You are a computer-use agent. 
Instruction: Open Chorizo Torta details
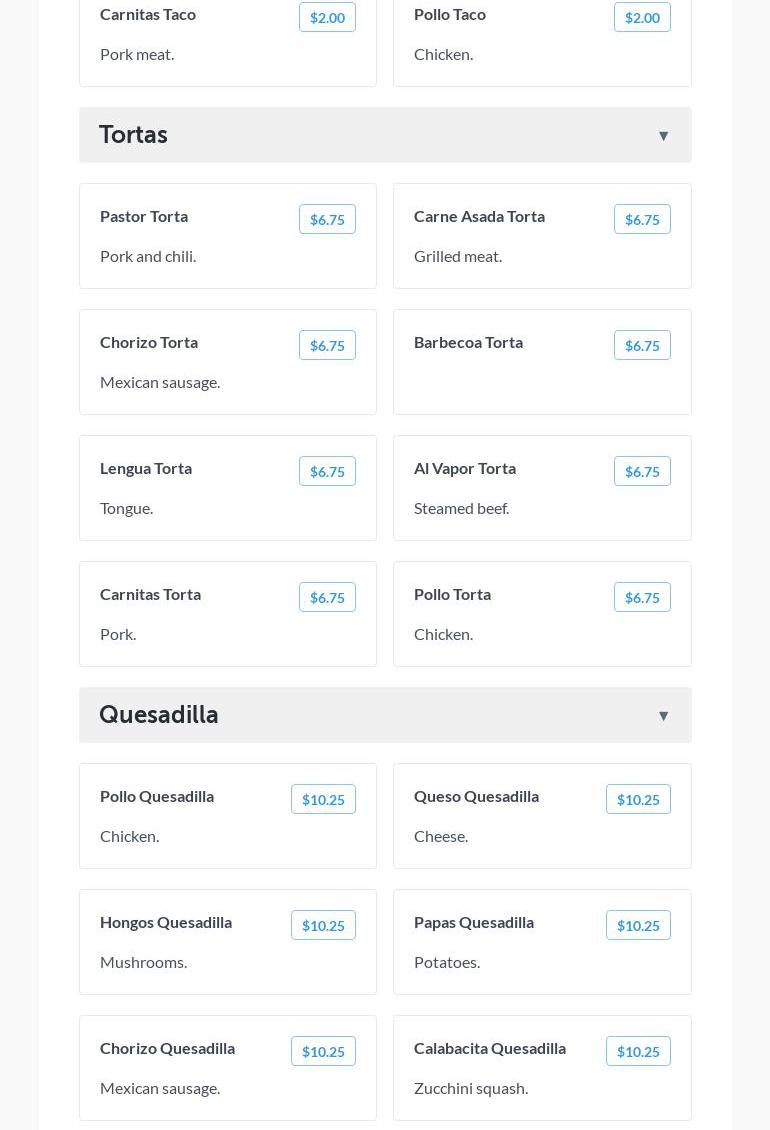pos(228,362)
